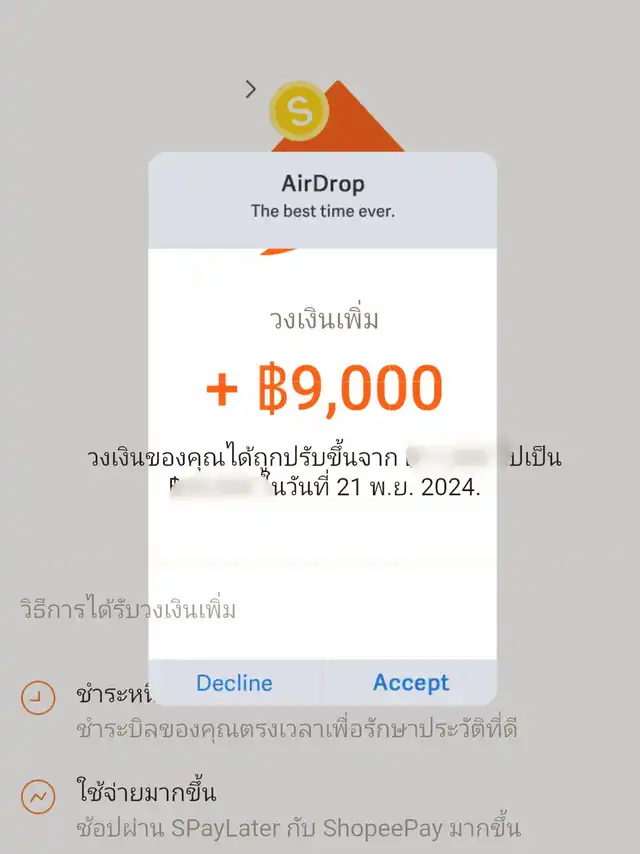
Task: Accept the AirDrop transfer
Action: (411, 683)
